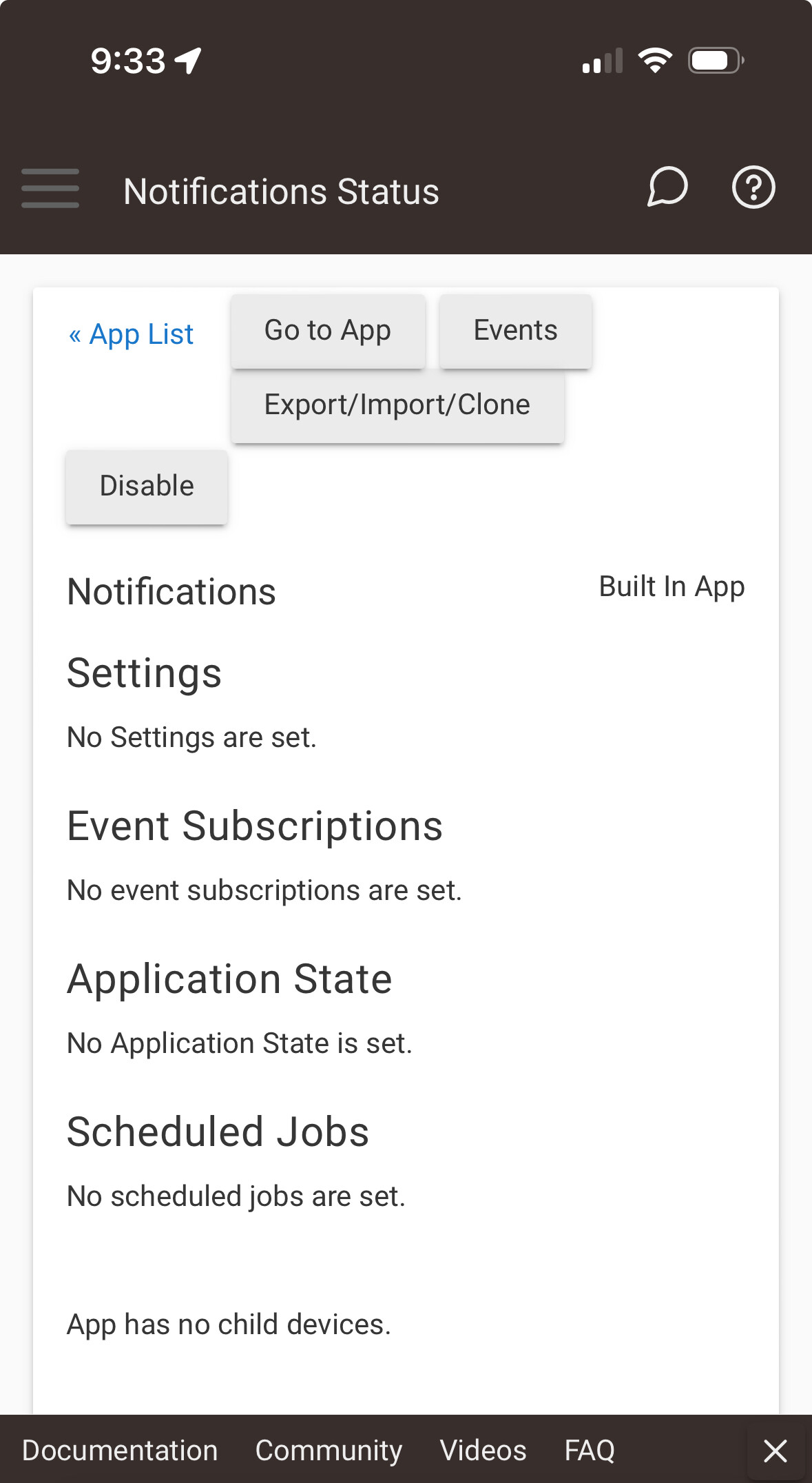Open the Documentation link
Screen dimensions: 812x1483
[x=120, y=1450]
